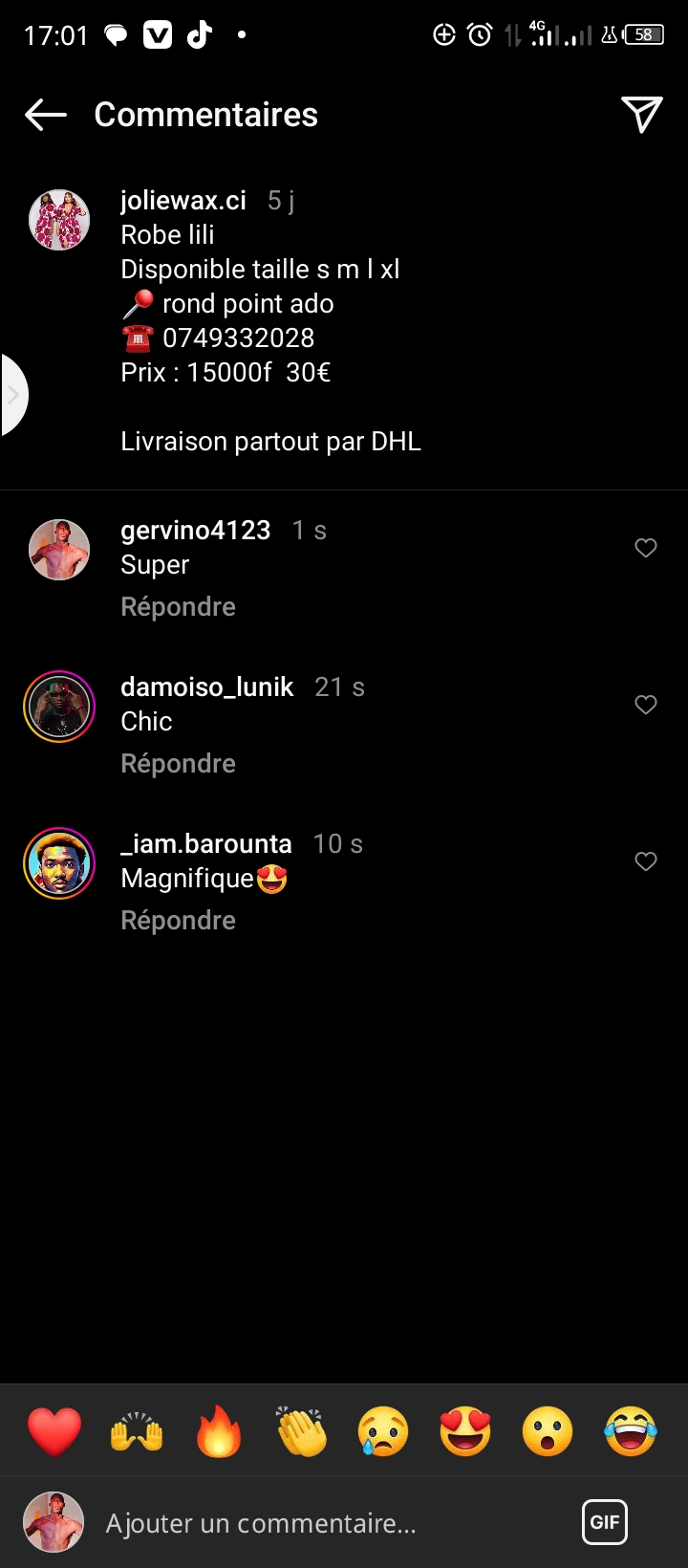
Task: Open joliewax.ci profile from the username
Action: [183, 201]
